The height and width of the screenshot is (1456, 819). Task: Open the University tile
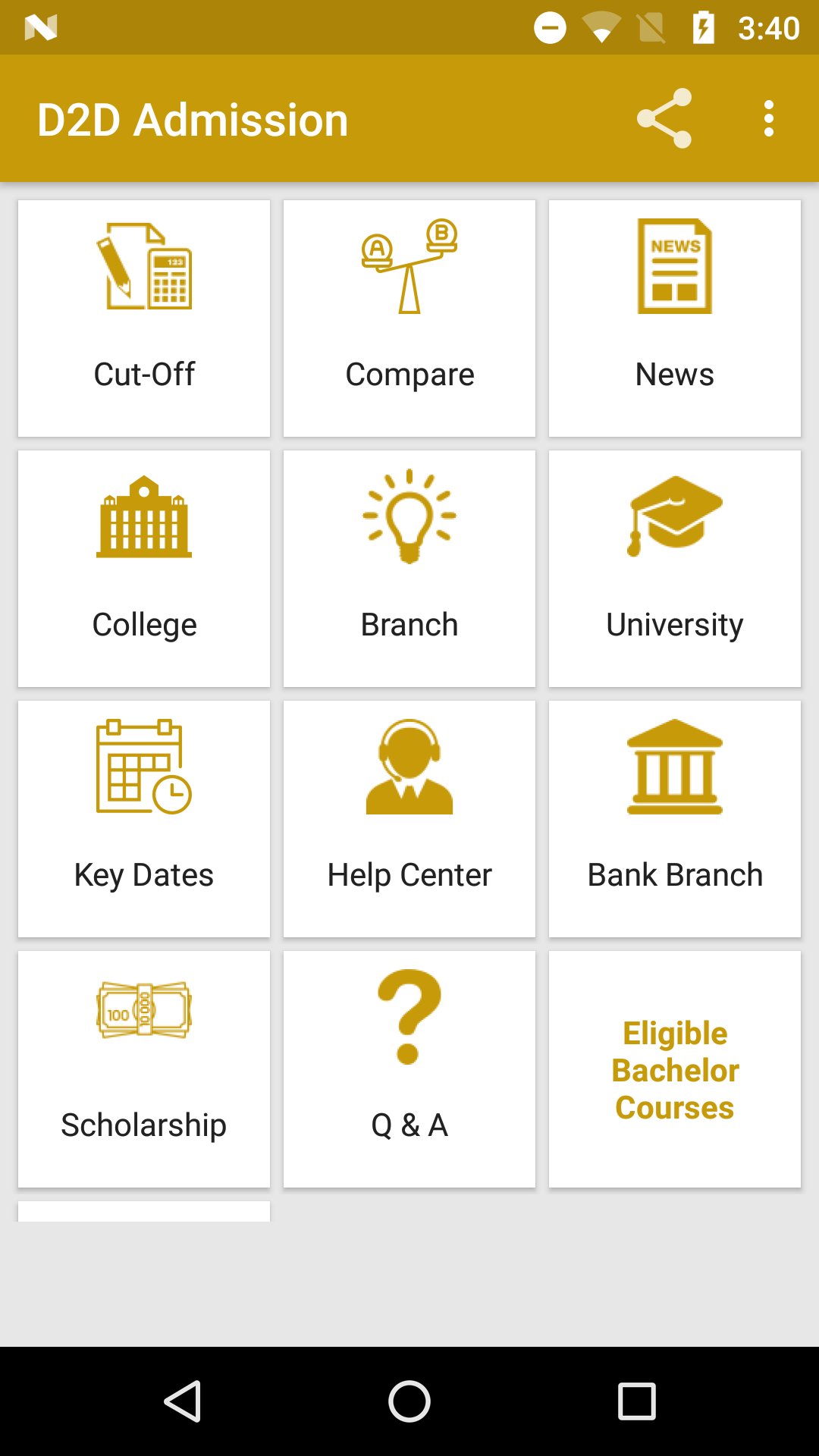[675, 569]
